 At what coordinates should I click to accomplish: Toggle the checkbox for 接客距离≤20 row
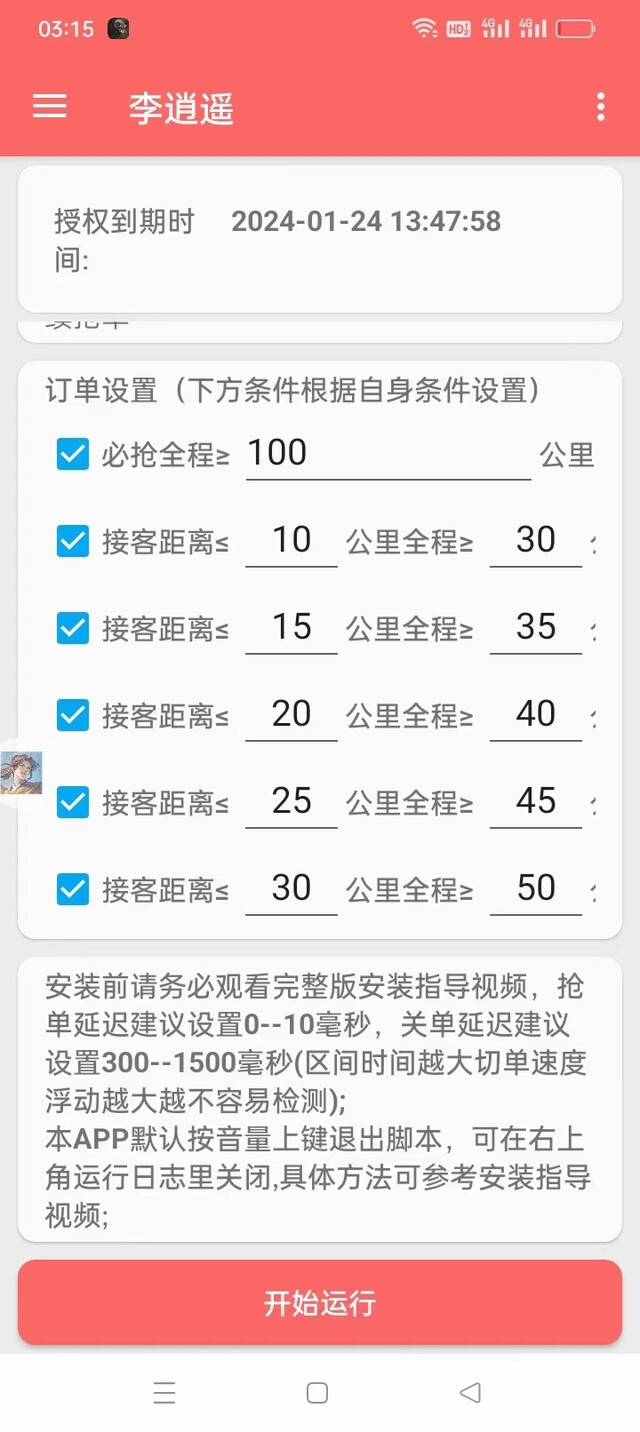pyautogui.click(x=73, y=715)
